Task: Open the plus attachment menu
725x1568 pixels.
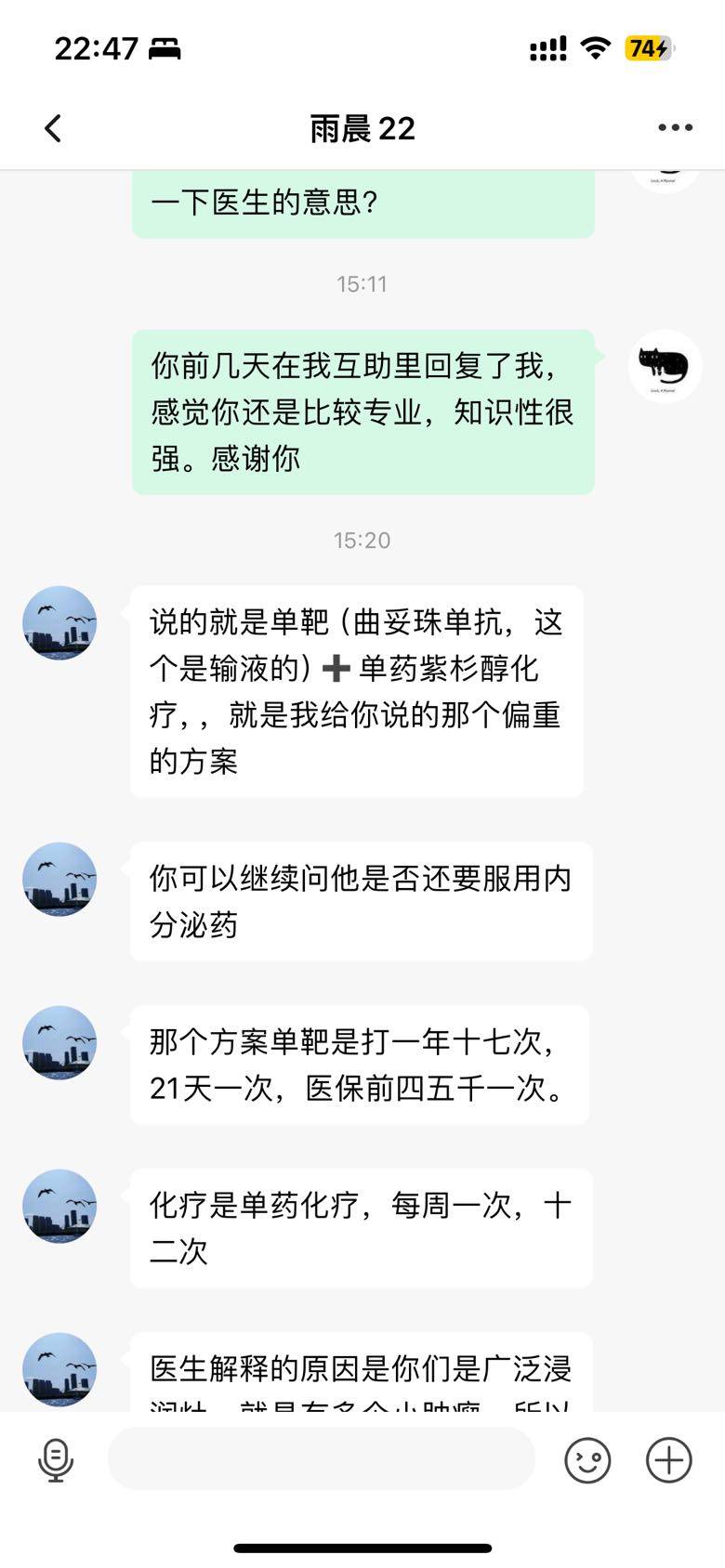Action: [x=668, y=1459]
